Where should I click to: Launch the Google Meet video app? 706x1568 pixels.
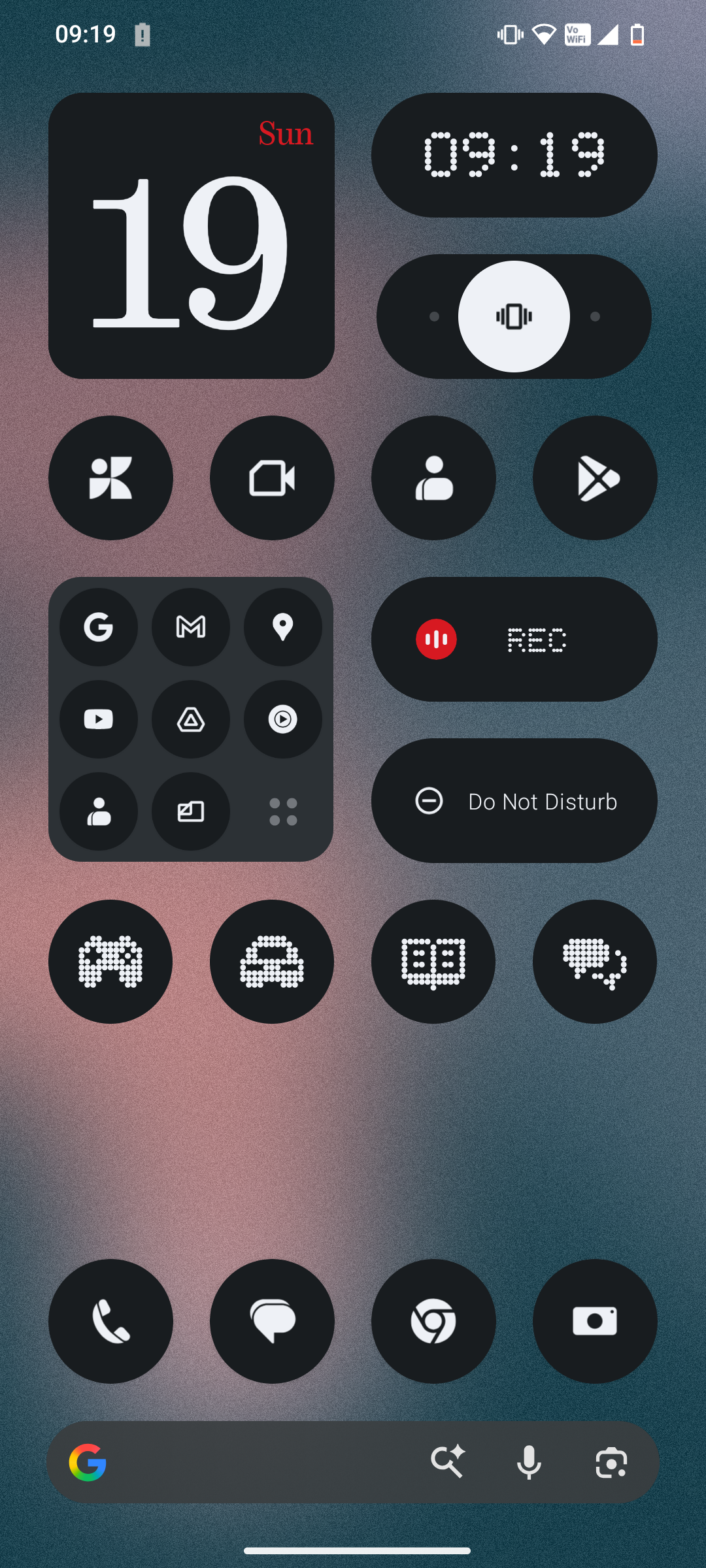point(272,478)
